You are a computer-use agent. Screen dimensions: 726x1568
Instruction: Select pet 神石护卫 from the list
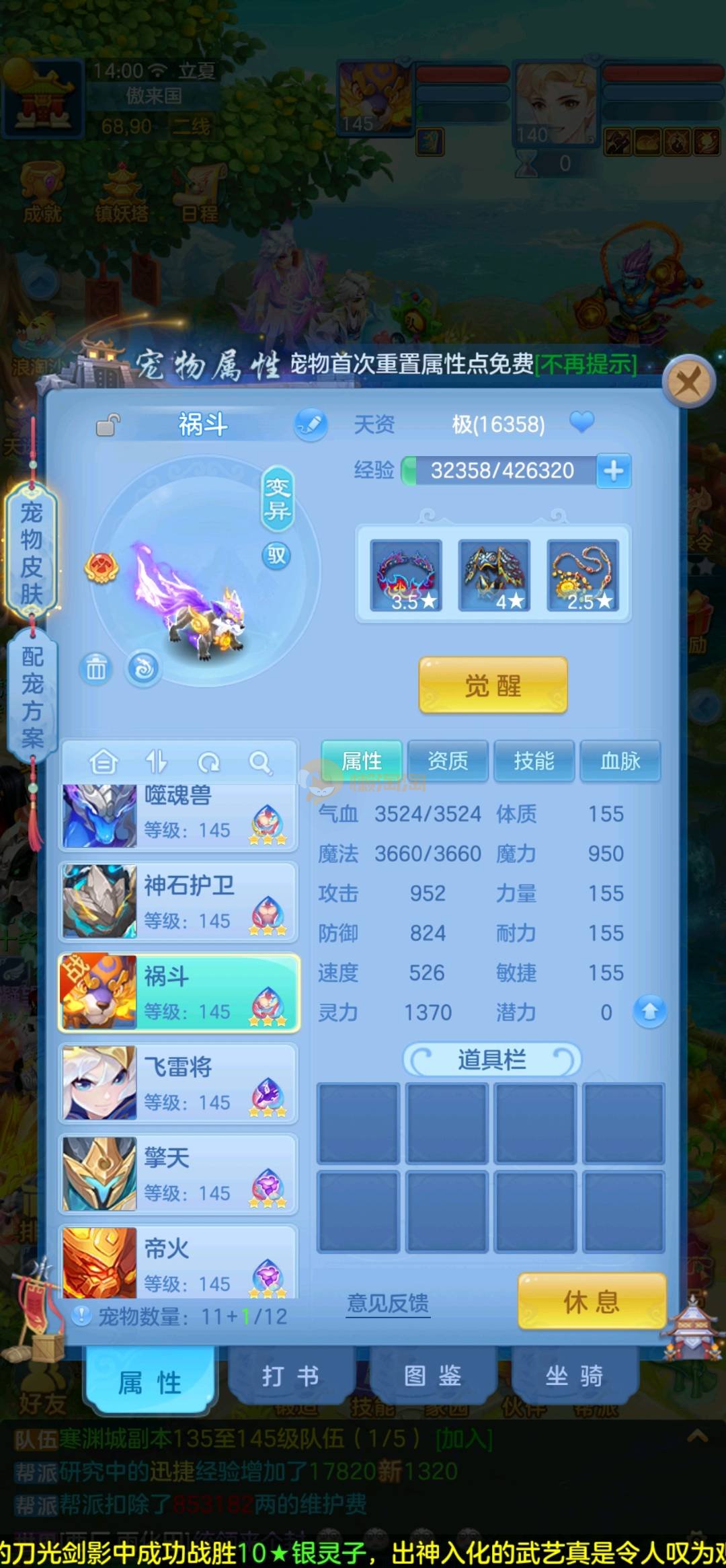click(x=179, y=902)
